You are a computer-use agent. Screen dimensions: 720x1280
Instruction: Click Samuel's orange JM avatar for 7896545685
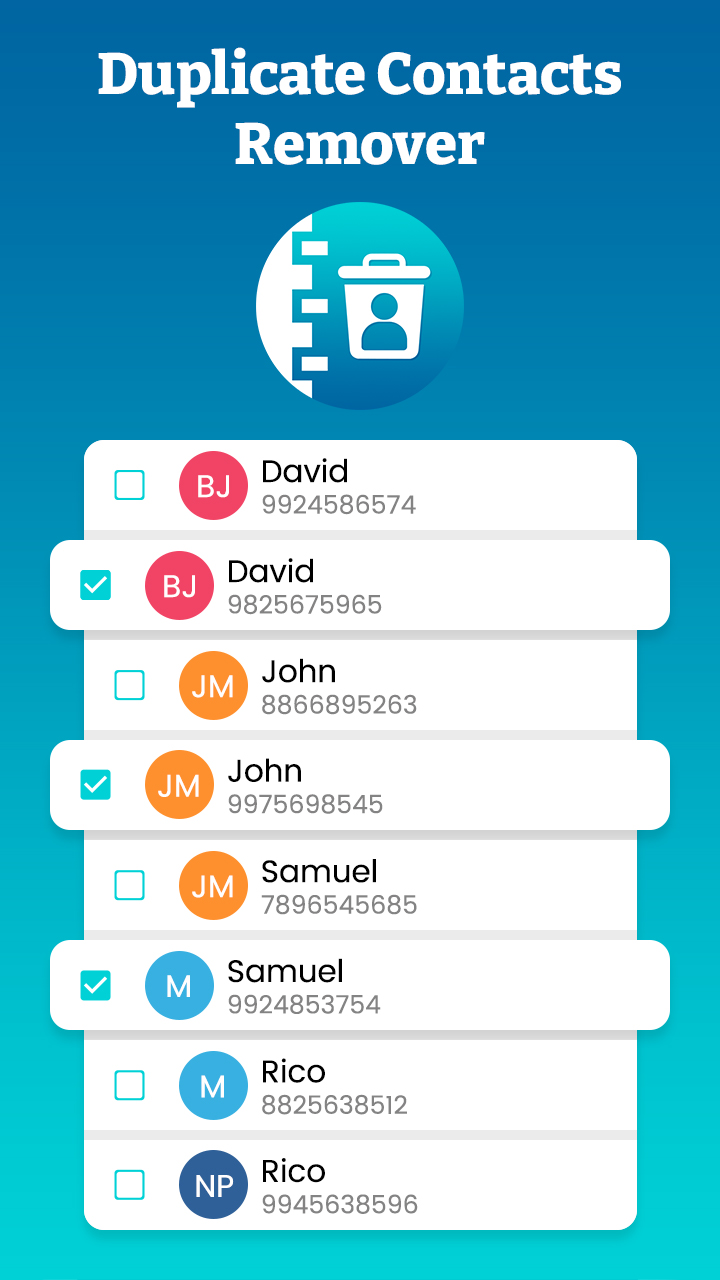[213, 885]
